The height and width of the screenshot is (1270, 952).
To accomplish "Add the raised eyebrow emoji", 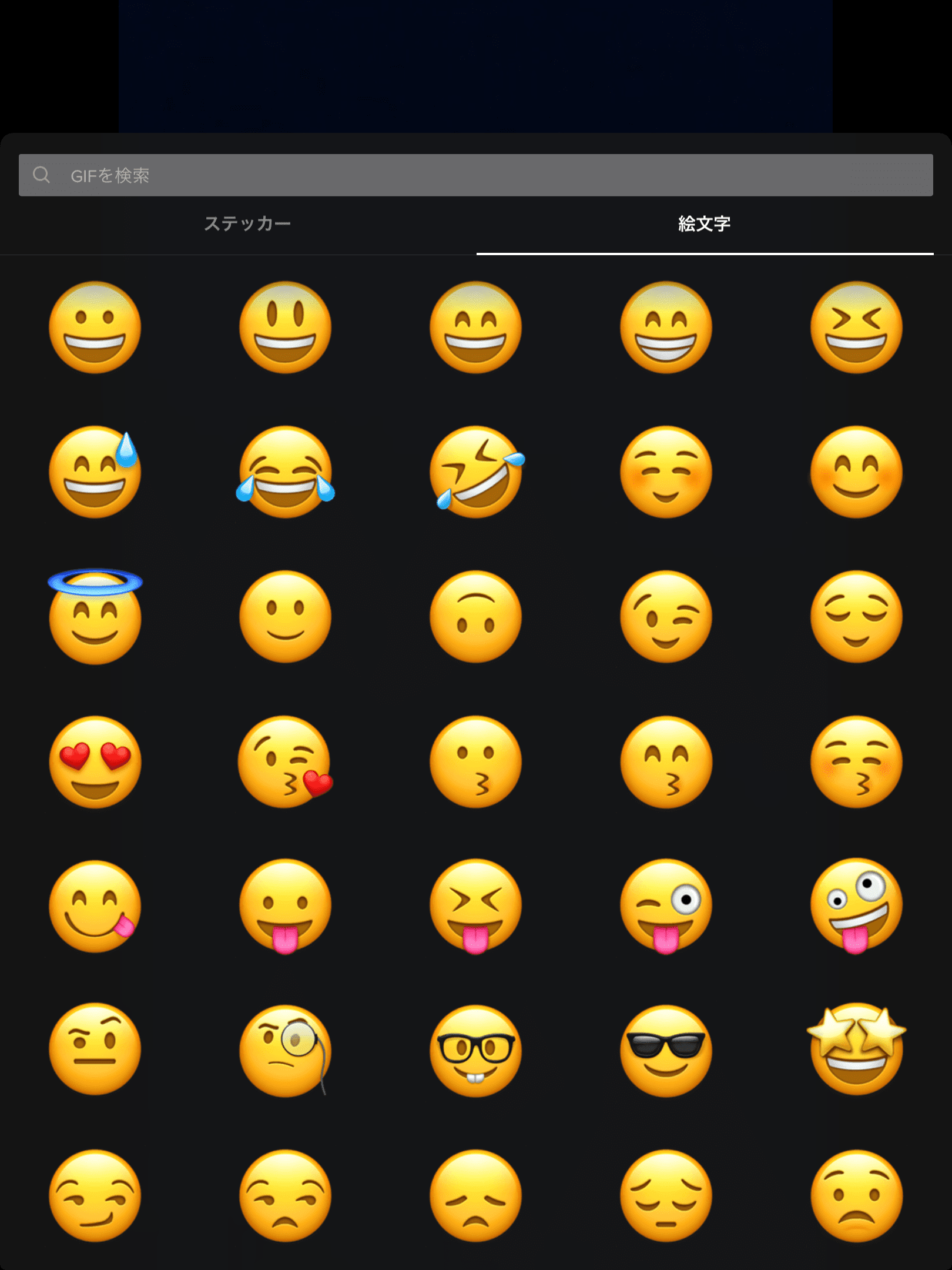I will point(95,1051).
